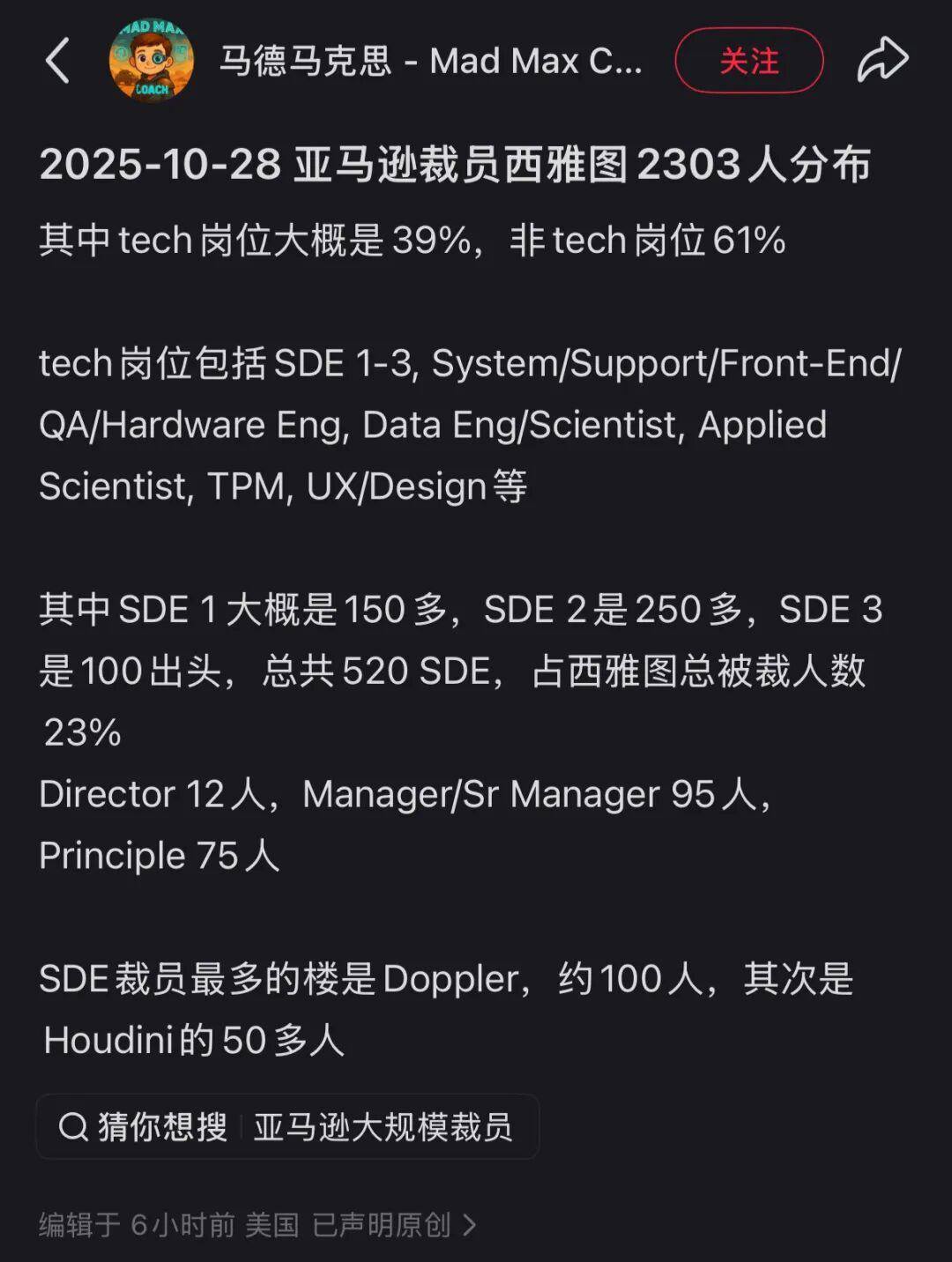Open the 已声明原创 declaration details
Image resolution: width=952 pixels, height=1262 pixels.
point(393,1225)
